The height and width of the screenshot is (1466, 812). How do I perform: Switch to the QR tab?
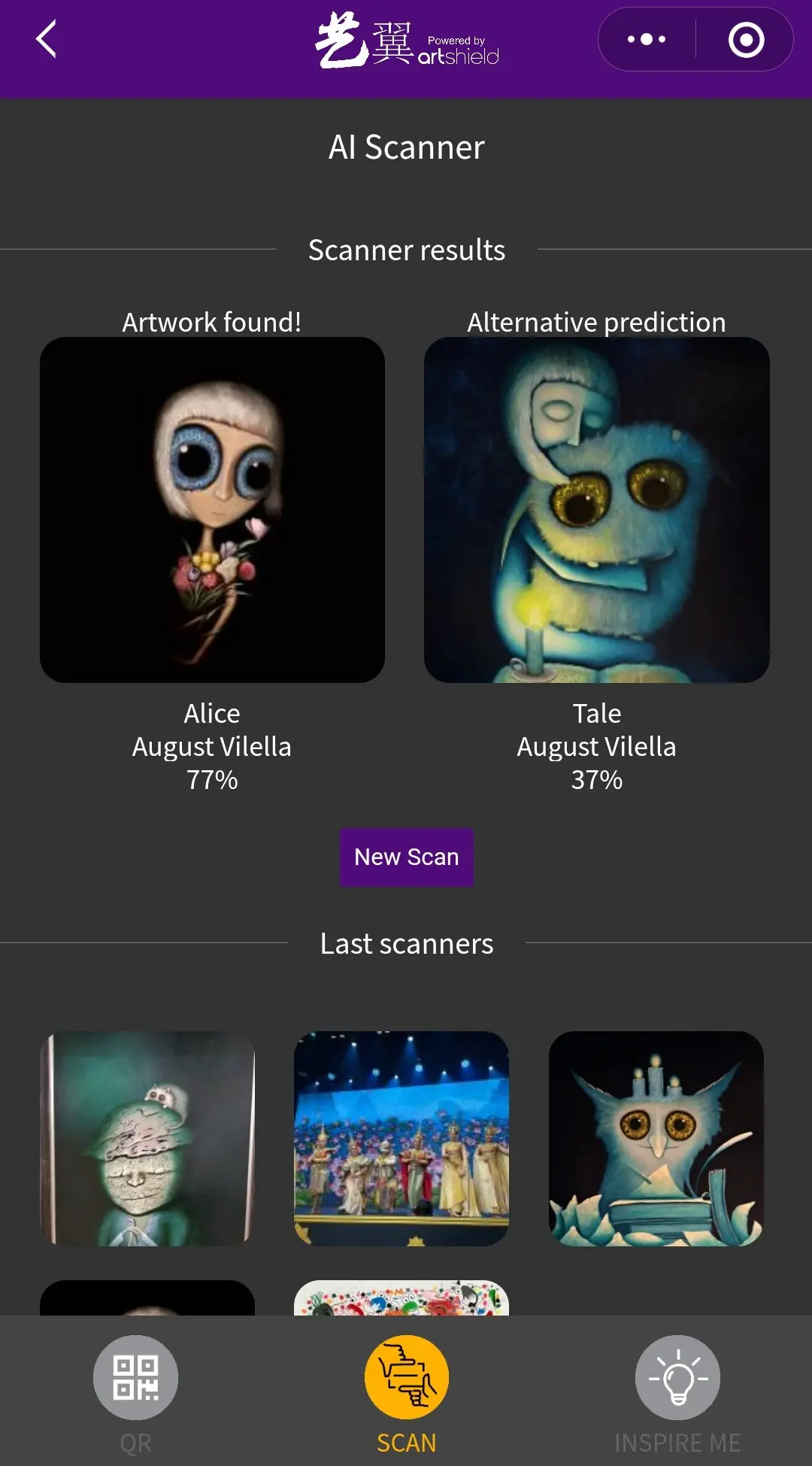click(135, 1392)
